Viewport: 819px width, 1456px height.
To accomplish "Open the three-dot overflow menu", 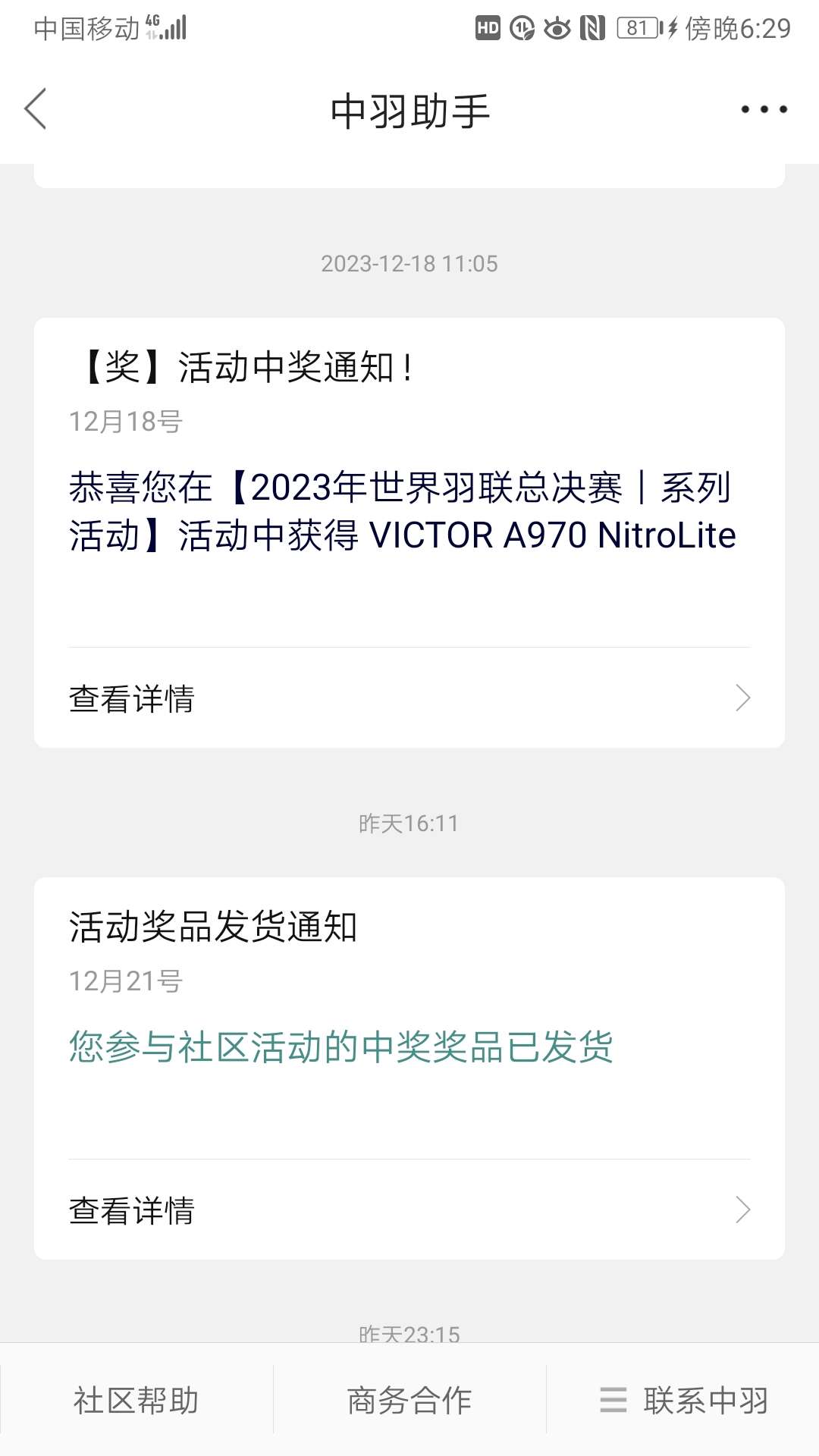I will [x=764, y=109].
